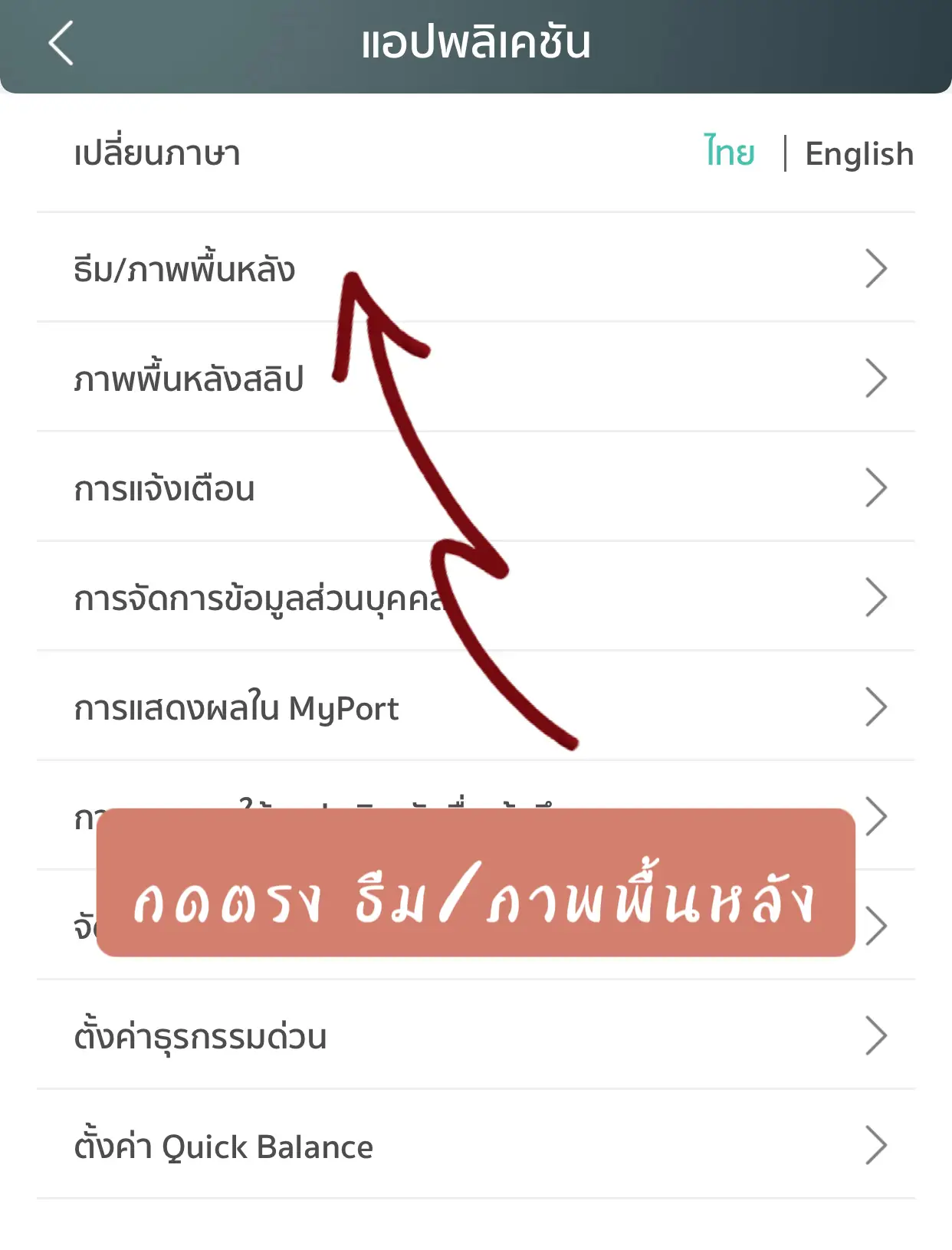Click the chevron beside ตั้งค่า Quick Balance
The image size is (952, 1250).
coord(877,1147)
